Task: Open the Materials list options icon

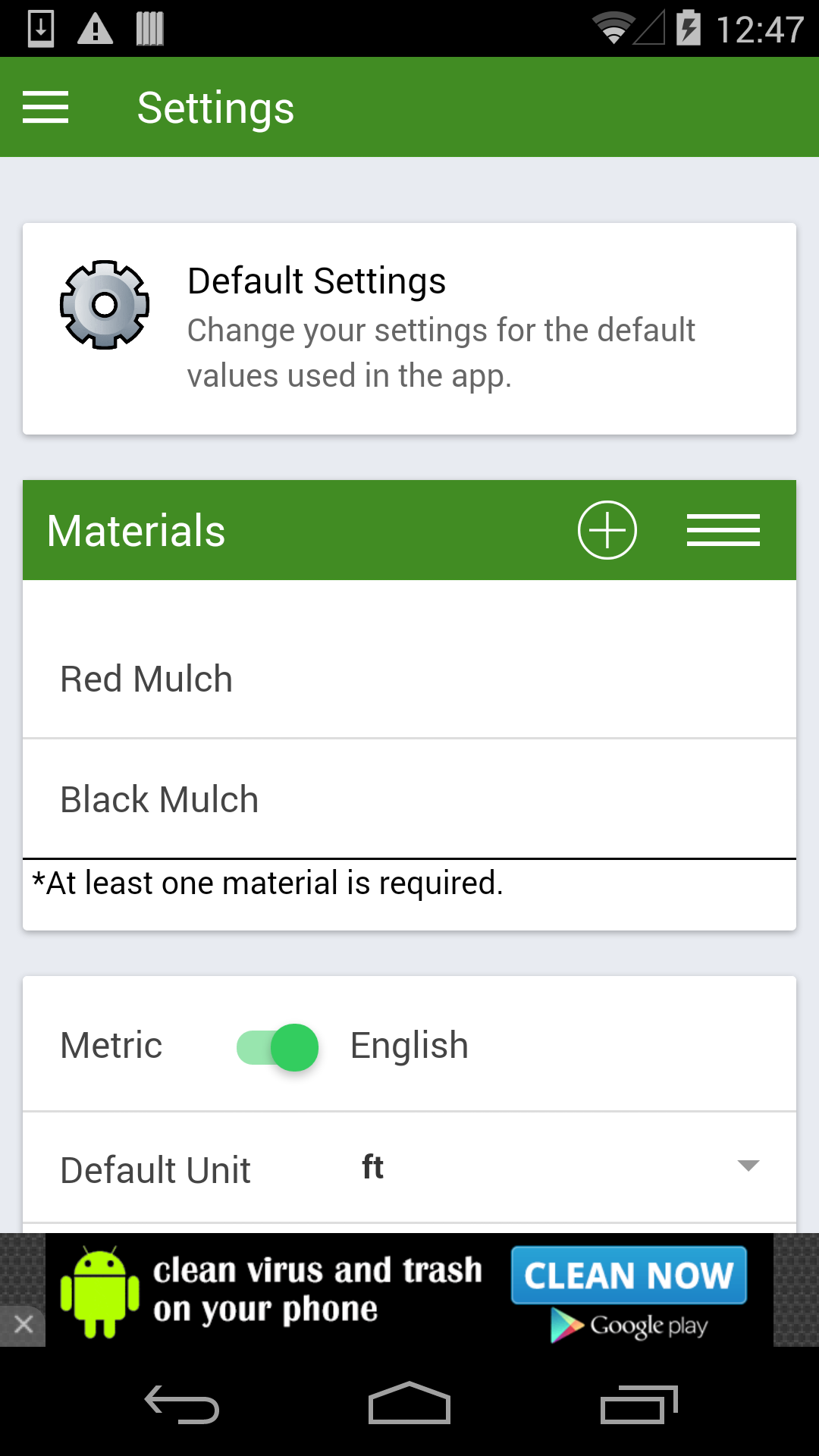Action: [x=724, y=530]
